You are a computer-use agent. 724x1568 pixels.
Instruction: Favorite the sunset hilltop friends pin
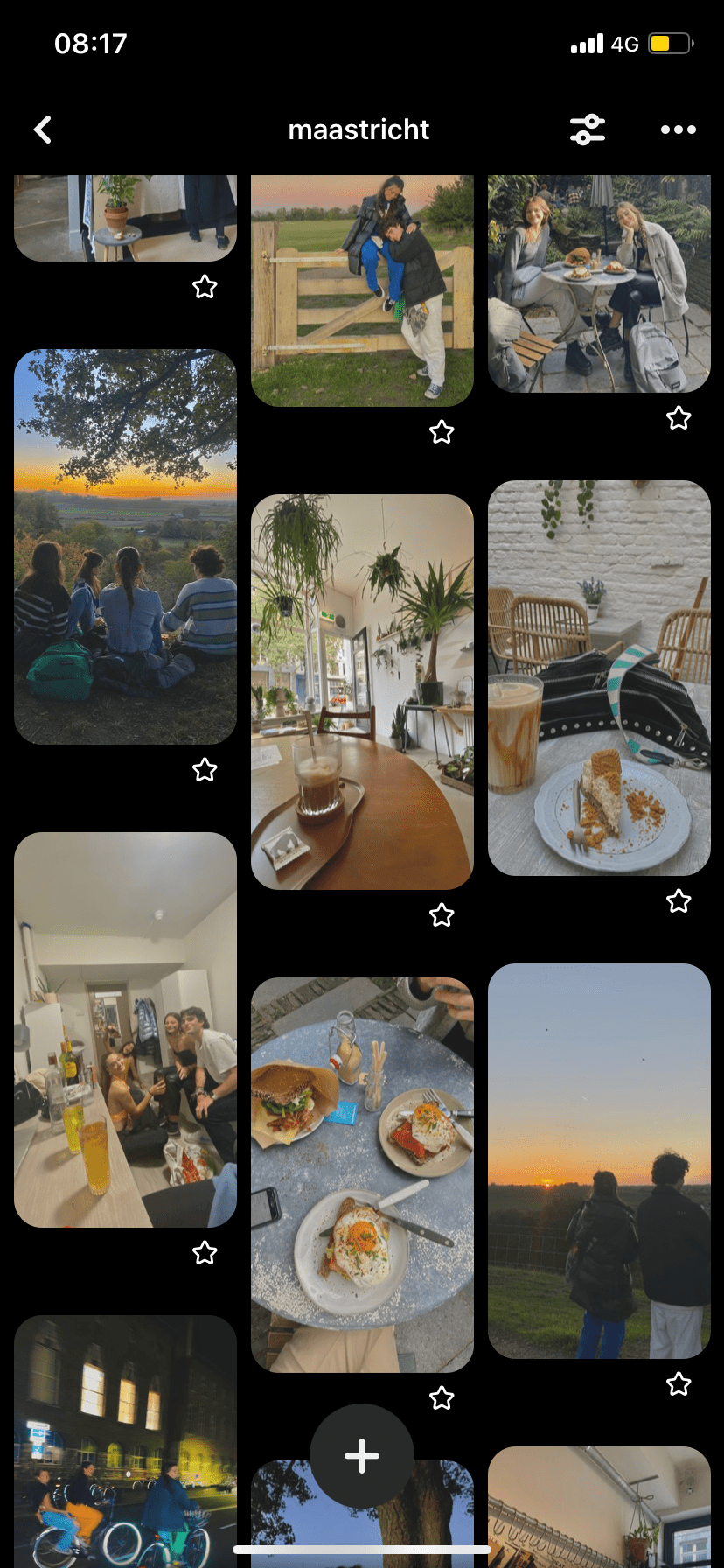(205, 770)
